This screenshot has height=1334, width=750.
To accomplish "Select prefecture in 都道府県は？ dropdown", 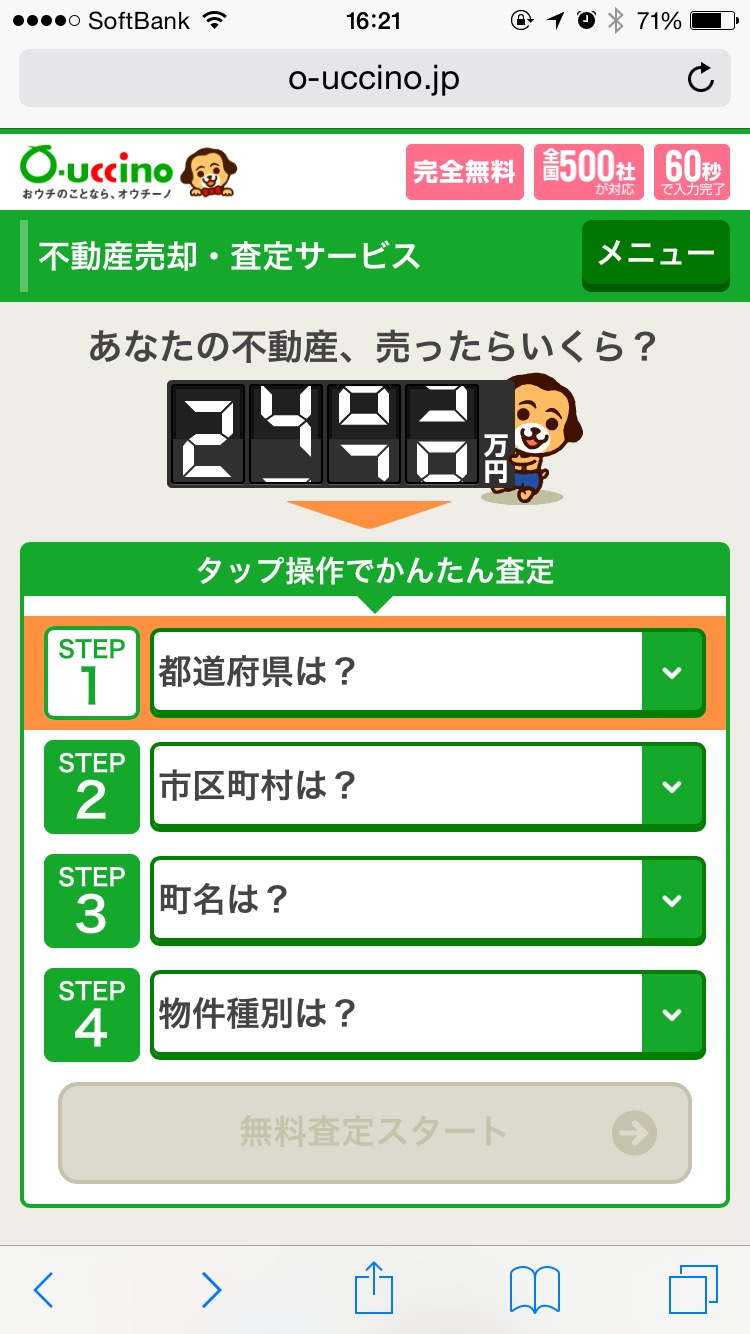I will [x=427, y=673].
